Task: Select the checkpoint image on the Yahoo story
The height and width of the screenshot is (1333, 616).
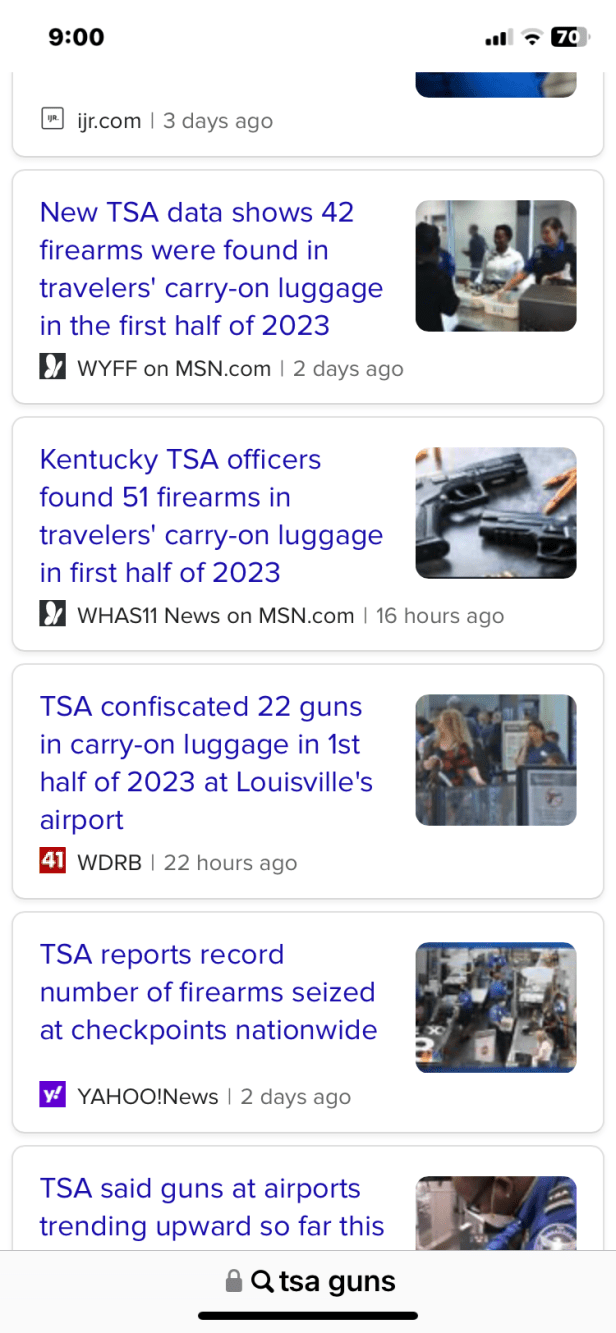Action: point(495,1007)
